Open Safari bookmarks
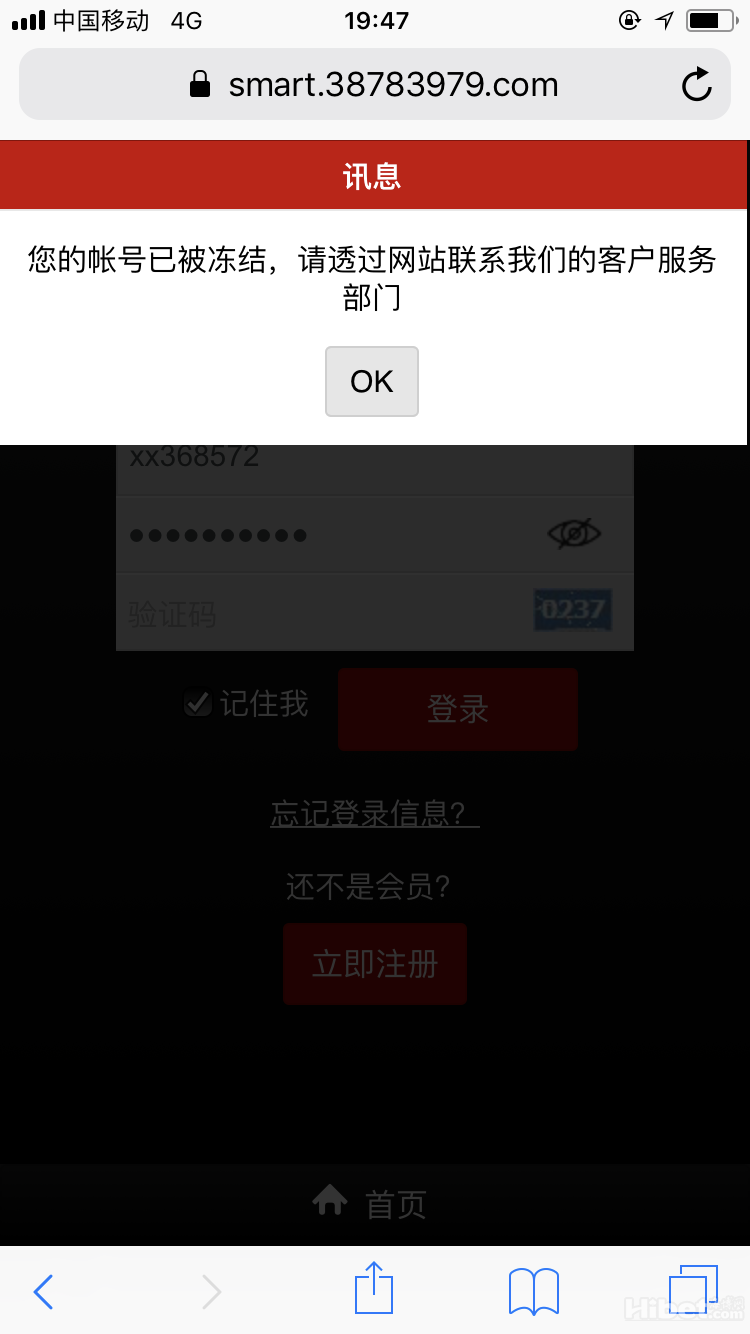 point(534,1291)
